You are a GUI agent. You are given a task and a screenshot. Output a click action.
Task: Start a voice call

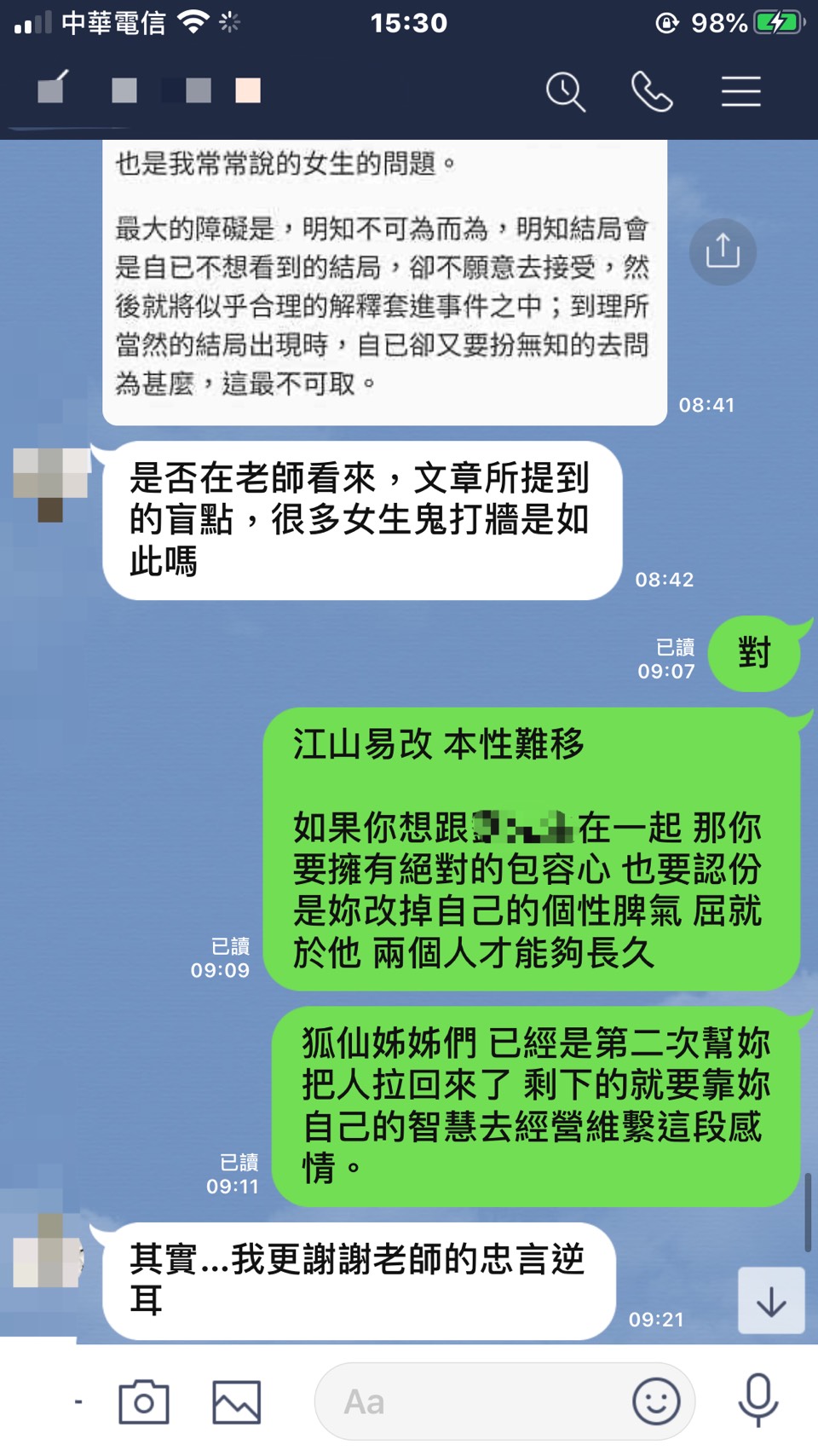(652, 91)
